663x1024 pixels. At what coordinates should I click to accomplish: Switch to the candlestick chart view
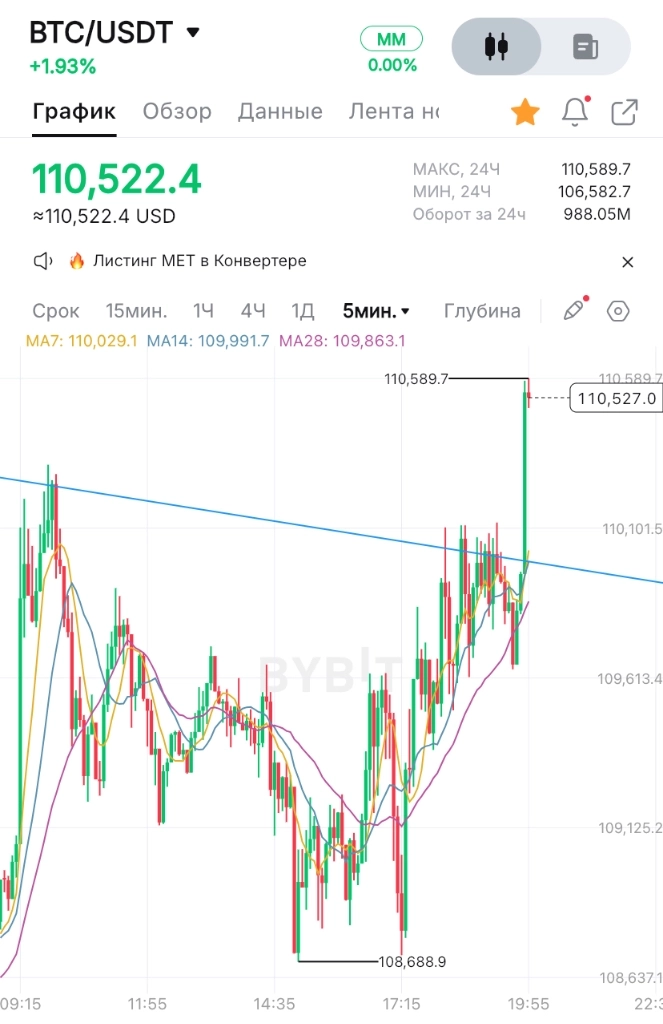tap(497, 46)
